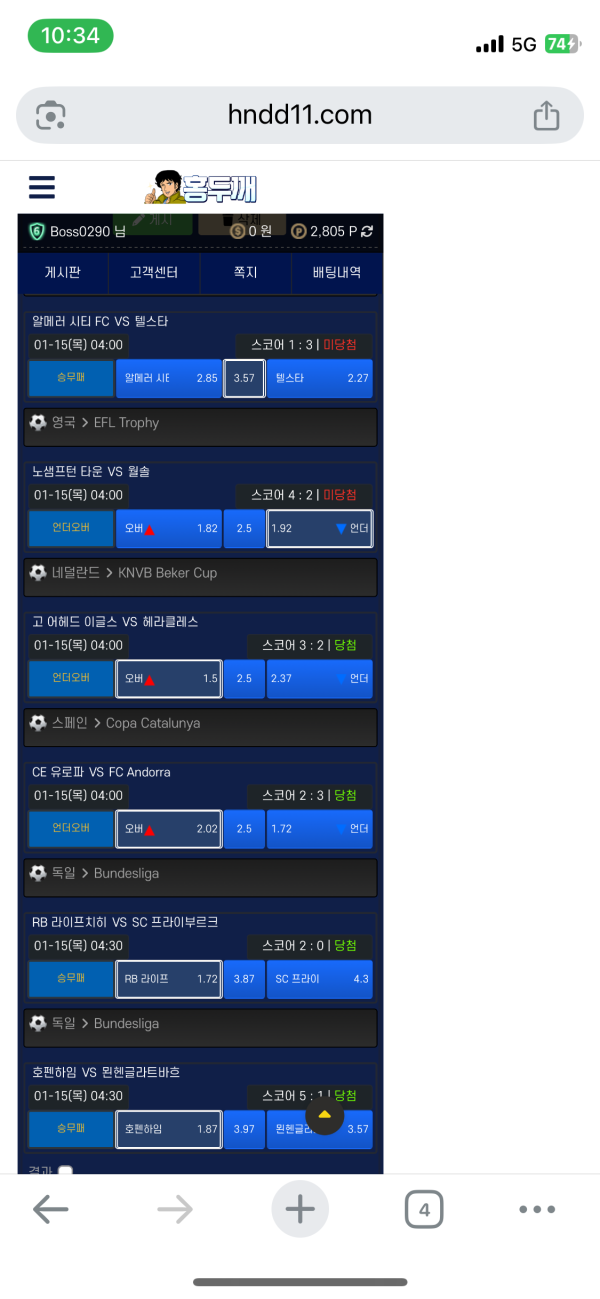The height and width of the screenshot is (1299, 600).
Task: Open the 쪽지 messages tab
Action: [246, 272]
